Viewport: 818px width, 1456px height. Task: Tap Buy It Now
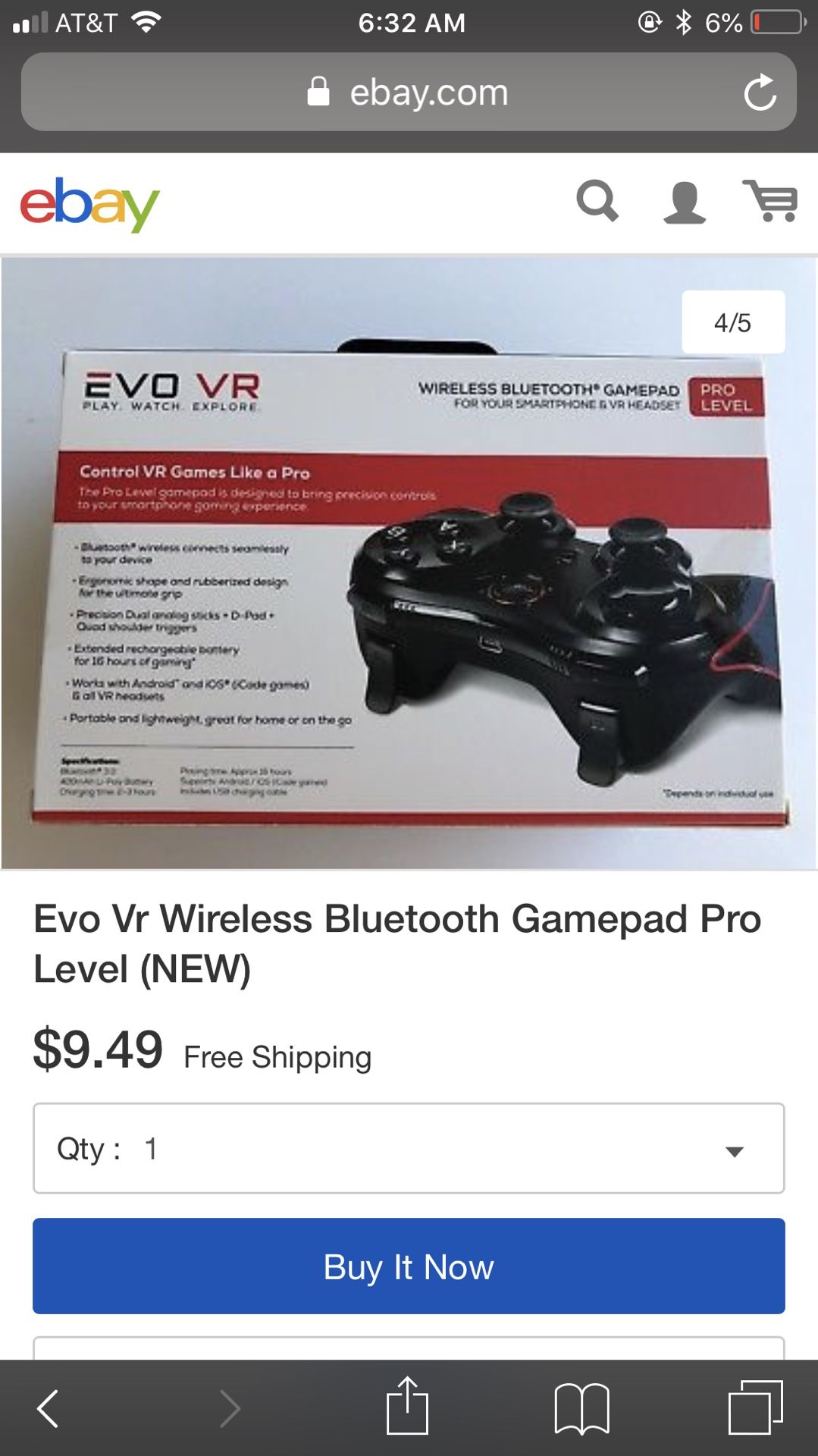[x=409, y=1266]
